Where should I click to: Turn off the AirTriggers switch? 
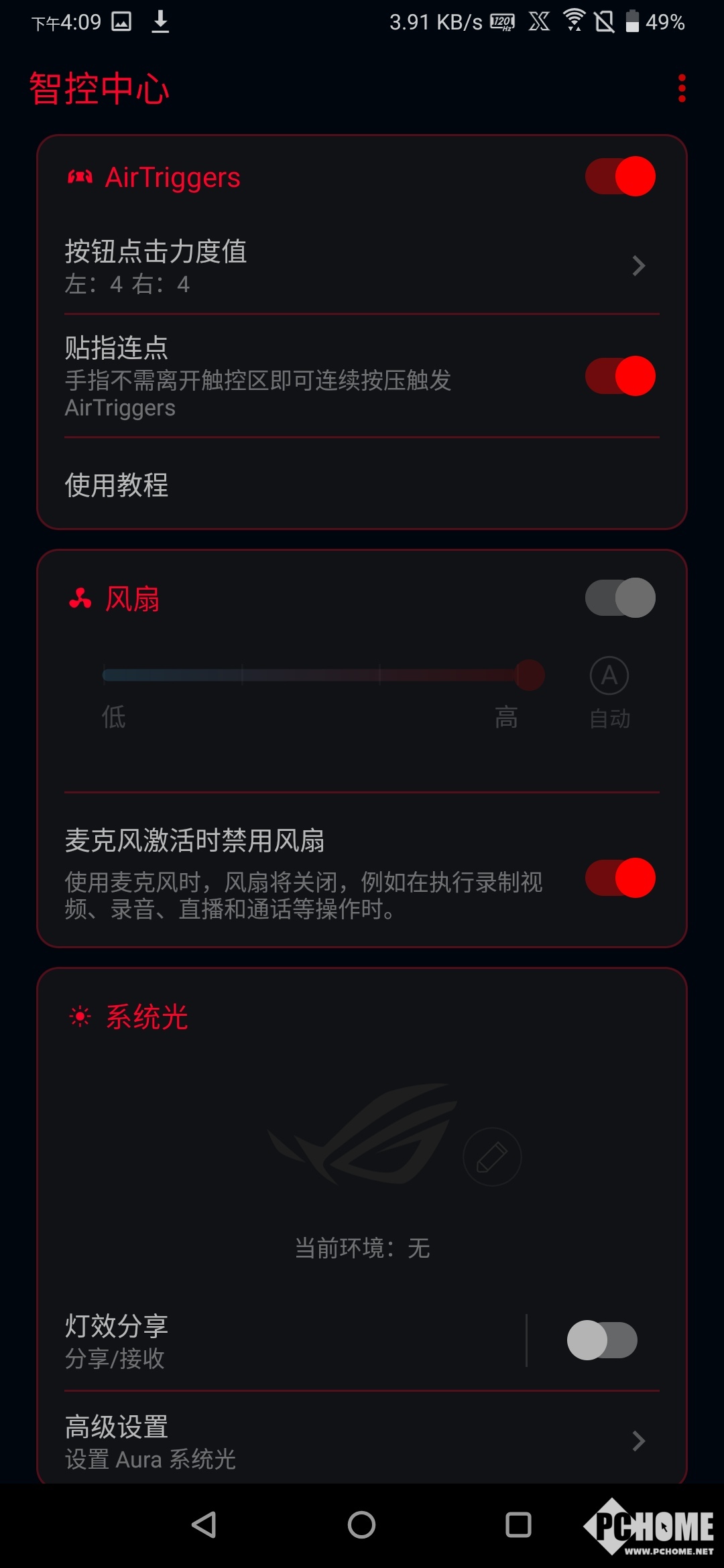[x=620, y=177]
